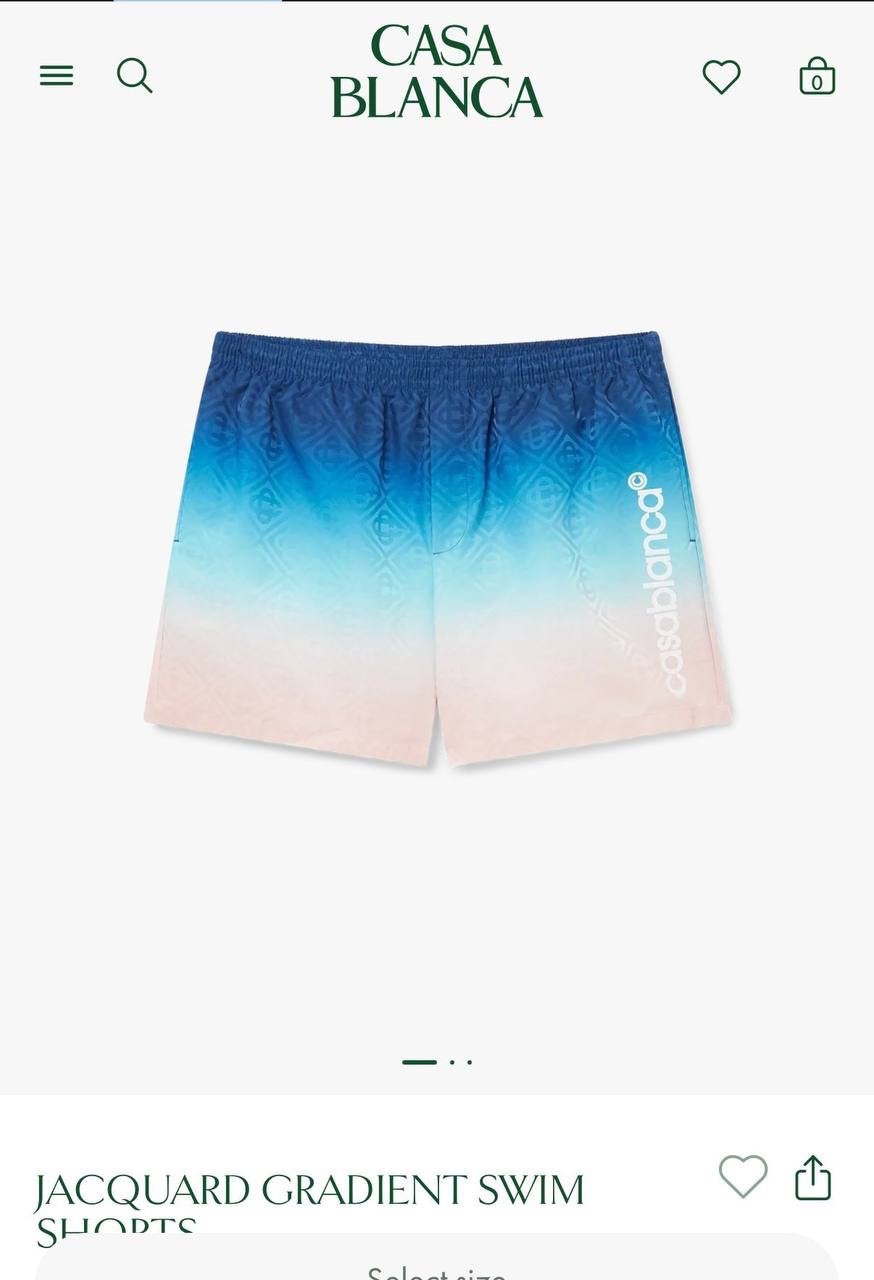
Task: Open the hamburger navigation menu
Action: (56, 75)
